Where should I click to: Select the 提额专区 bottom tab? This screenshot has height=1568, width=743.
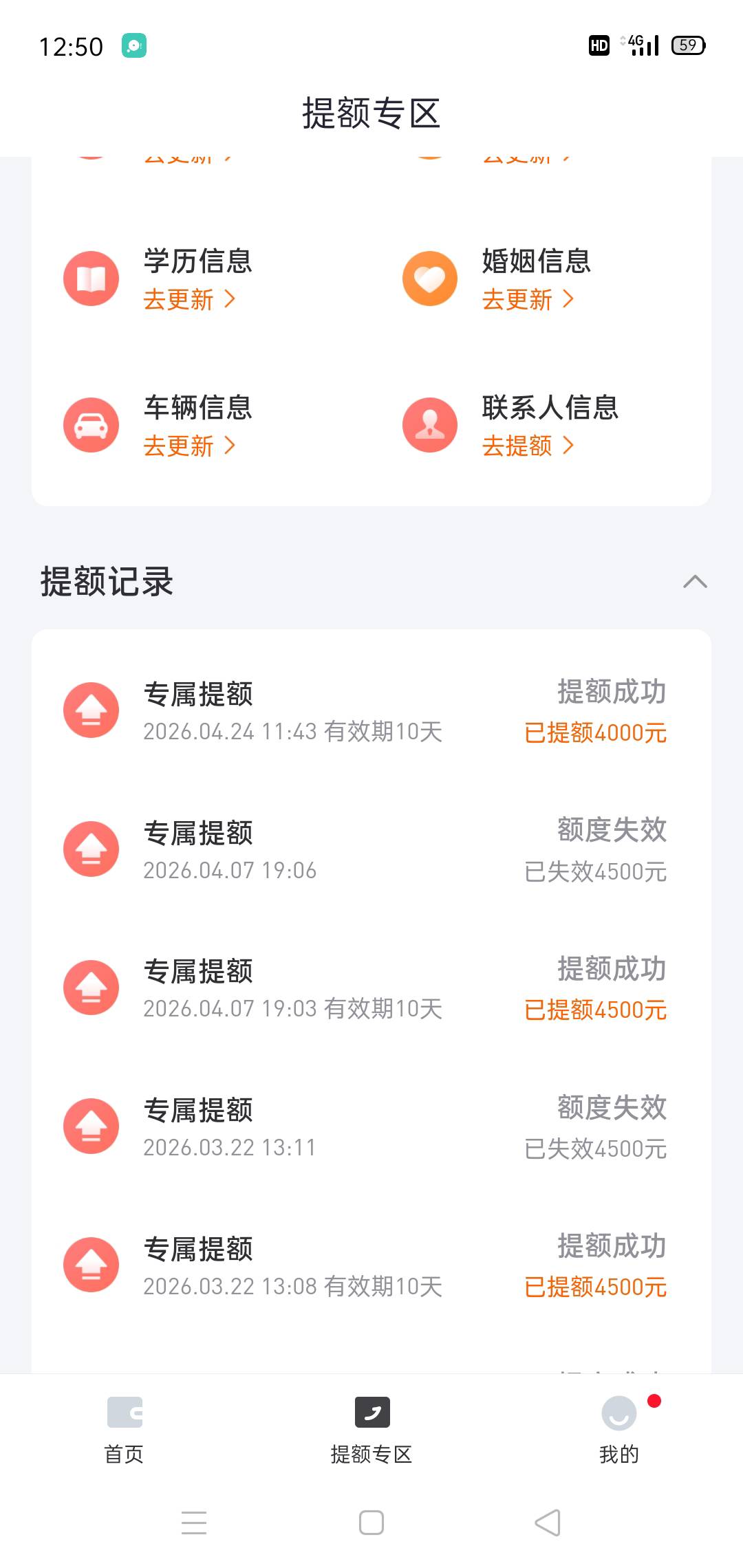371,1429
